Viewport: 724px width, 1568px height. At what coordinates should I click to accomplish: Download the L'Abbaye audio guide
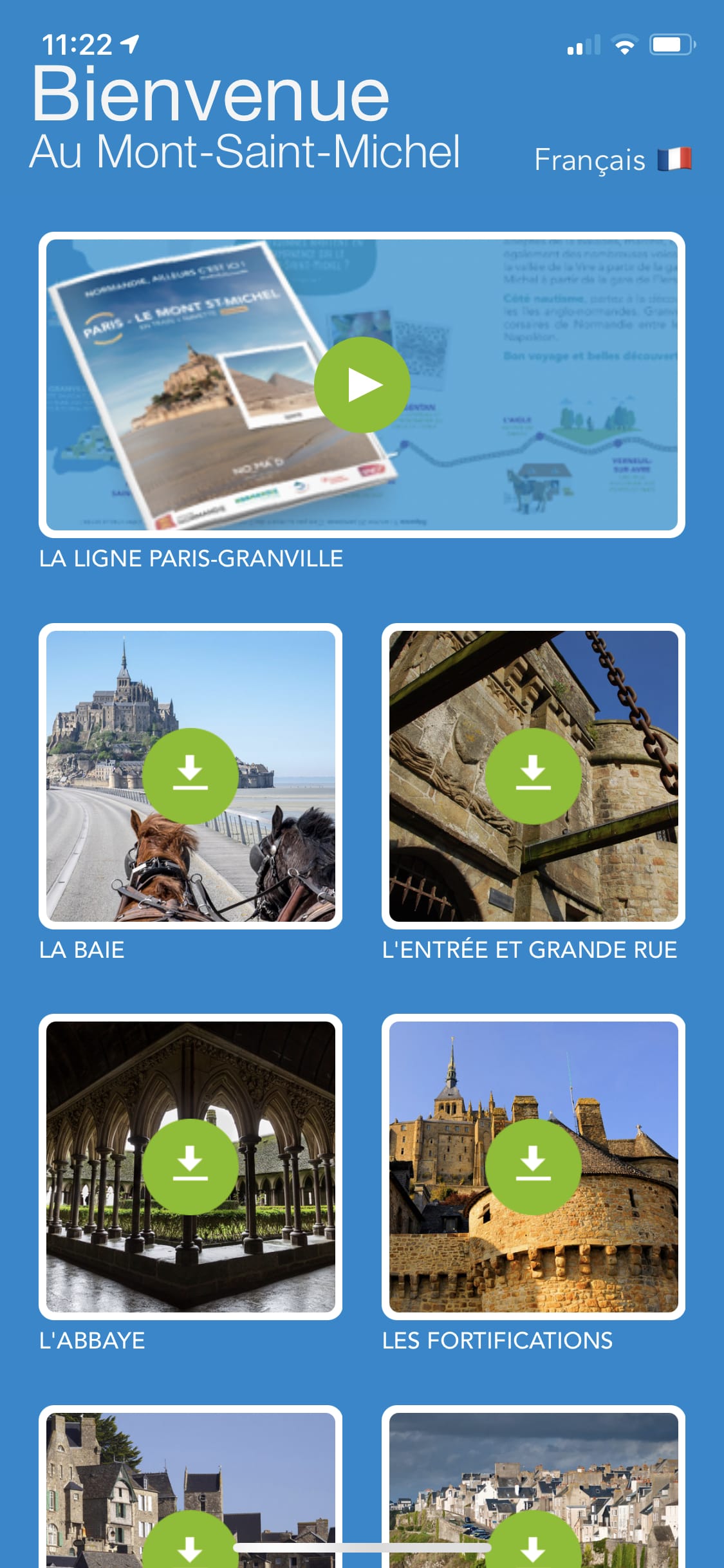(x=190, y=1167)
